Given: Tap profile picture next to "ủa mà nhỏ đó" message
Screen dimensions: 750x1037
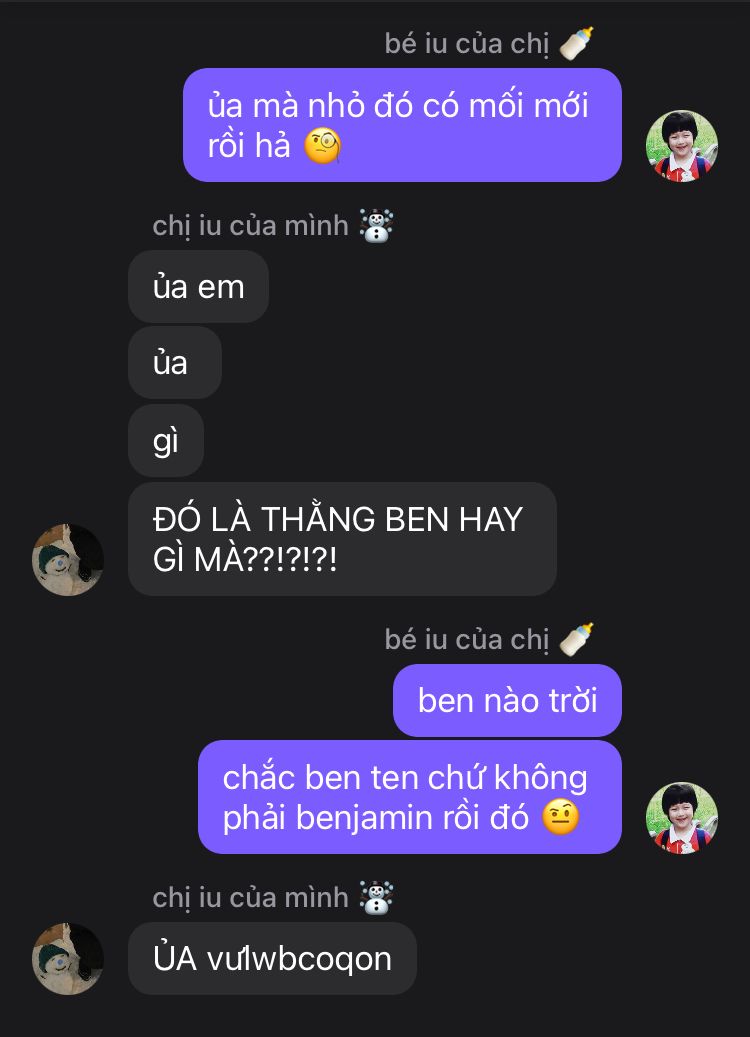Looking at the screenshot, I should point(682,145).
